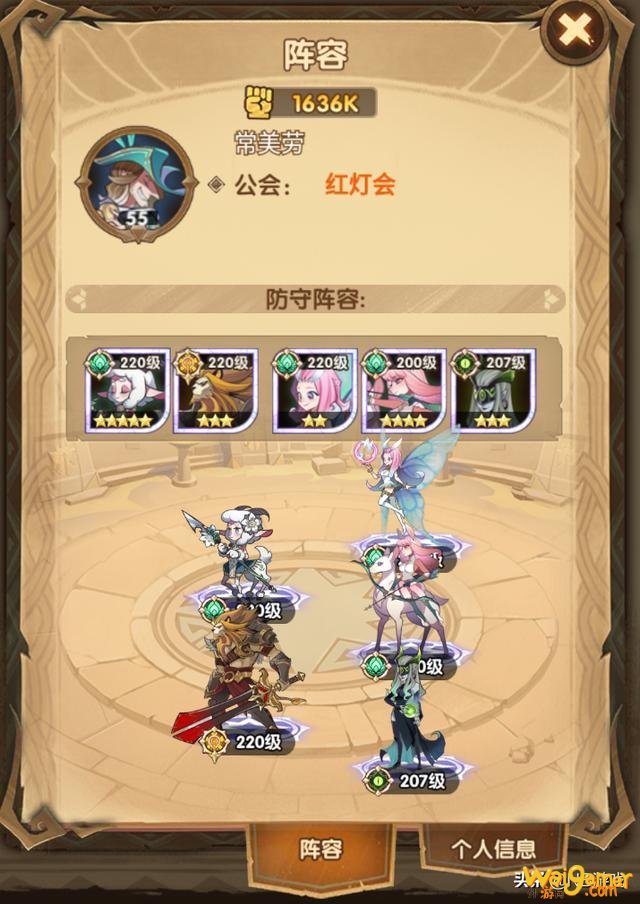Tap the five-star 220级 hero portrait
Screen dimensions: 640x904
point(127,392)
